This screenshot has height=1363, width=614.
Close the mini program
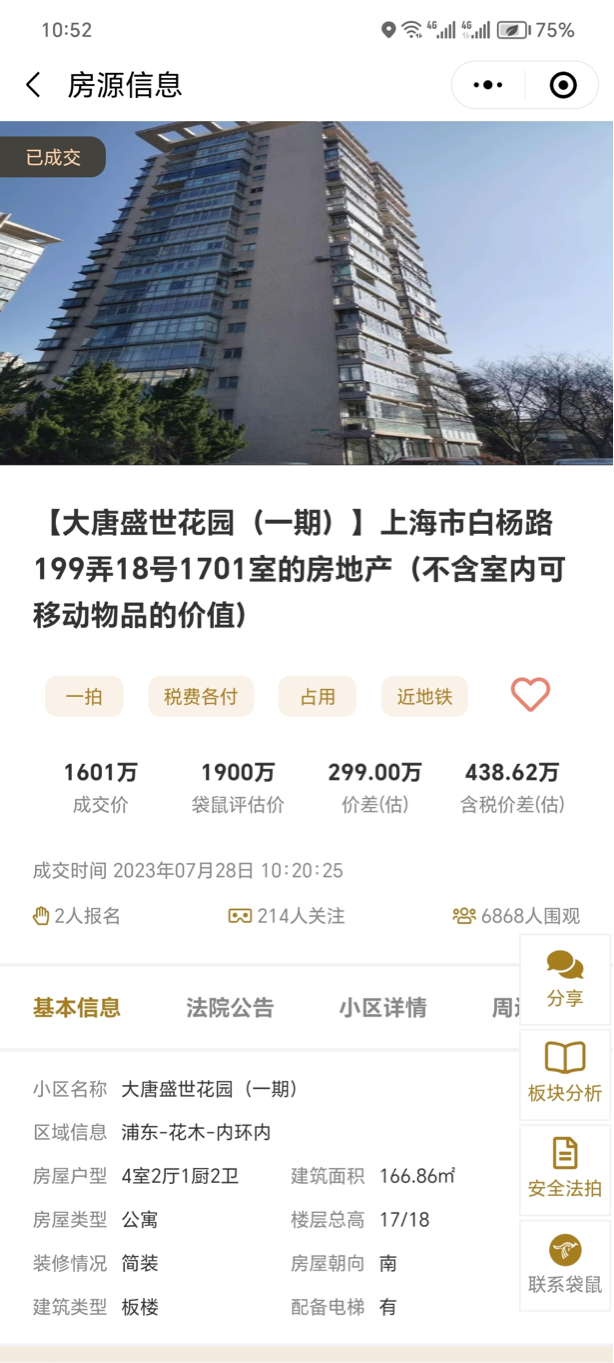[x=563, y=85]
